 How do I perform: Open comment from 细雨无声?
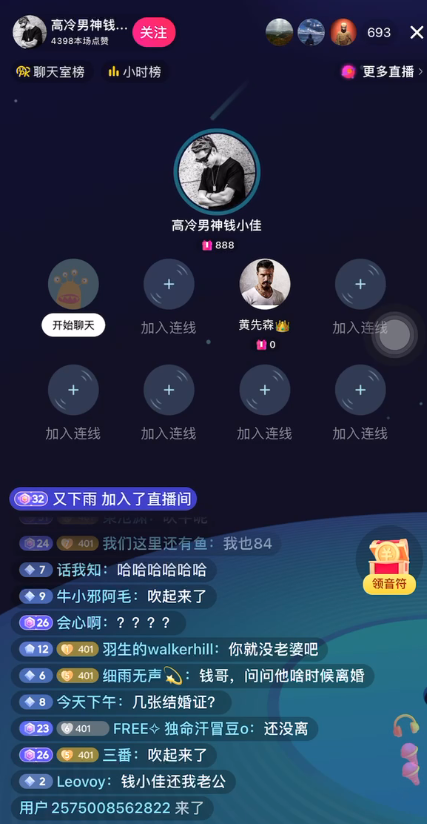(x=192, y=675)
